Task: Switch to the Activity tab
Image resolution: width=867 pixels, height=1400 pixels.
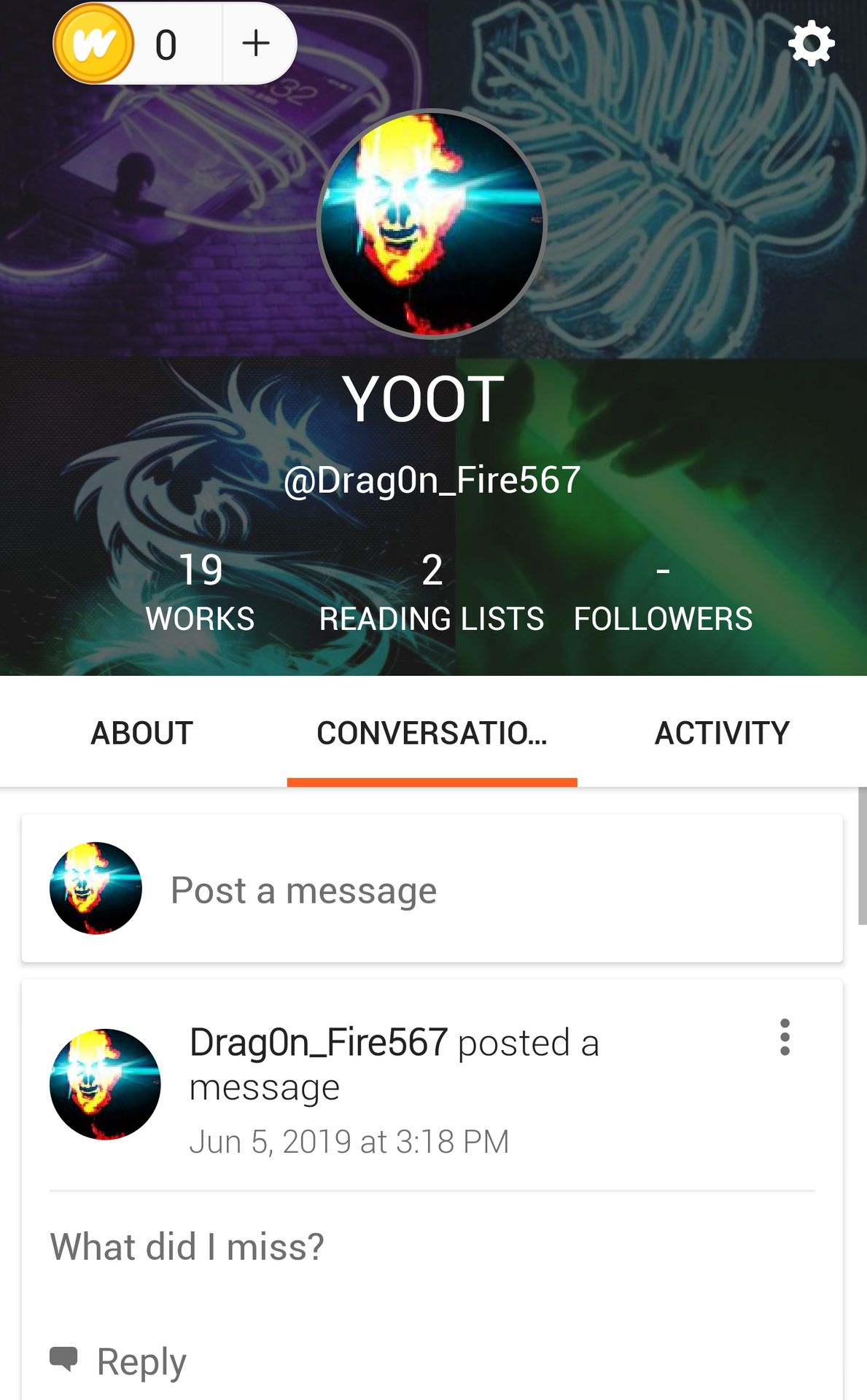Action: [x=722, y=733]
